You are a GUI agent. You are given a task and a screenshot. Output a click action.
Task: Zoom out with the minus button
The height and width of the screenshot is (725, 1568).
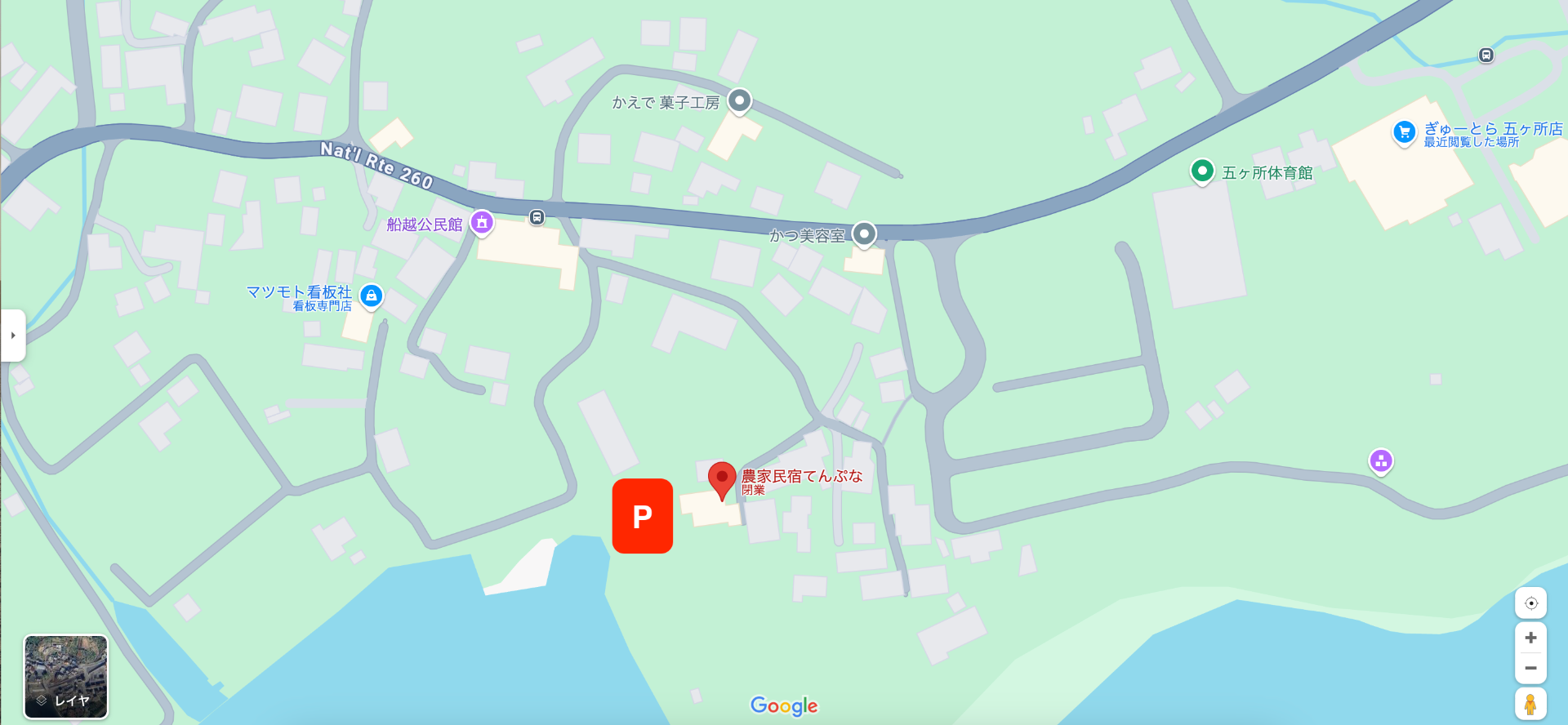pyautogui.click(x=1531, y=668)
